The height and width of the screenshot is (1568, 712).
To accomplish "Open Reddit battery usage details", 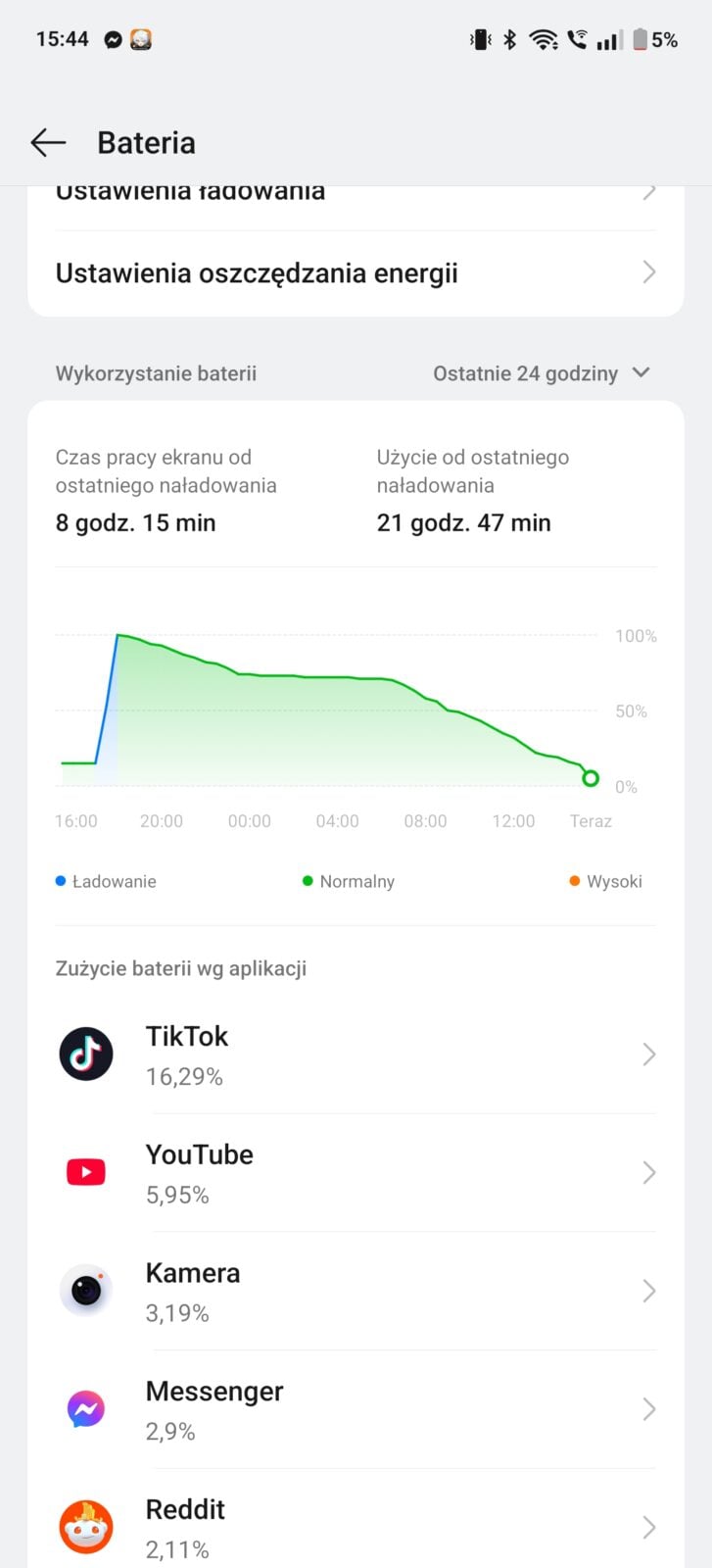I will [x=355, y=1527].
